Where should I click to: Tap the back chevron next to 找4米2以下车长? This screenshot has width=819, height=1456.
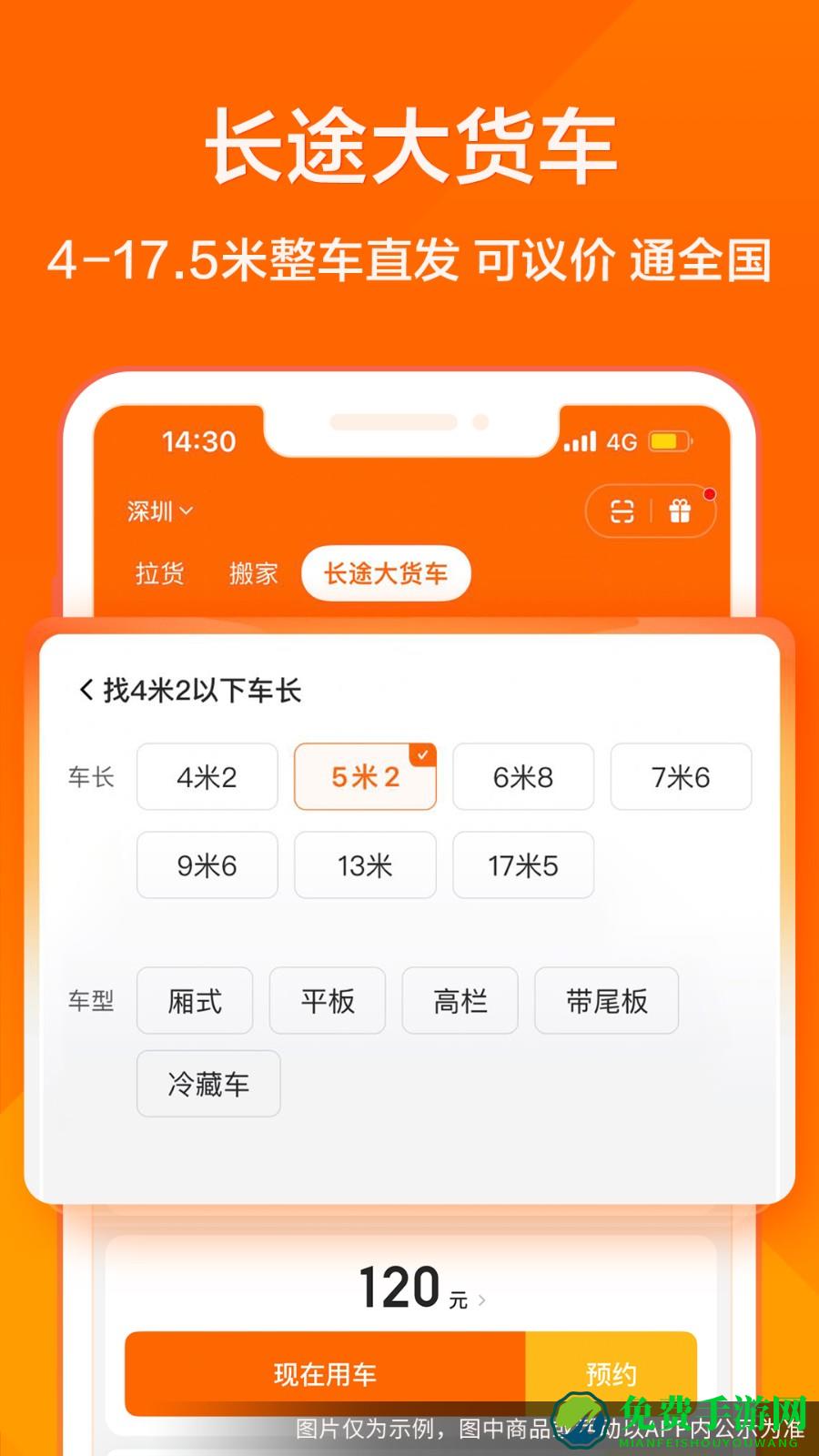click(x=86, y=690)
